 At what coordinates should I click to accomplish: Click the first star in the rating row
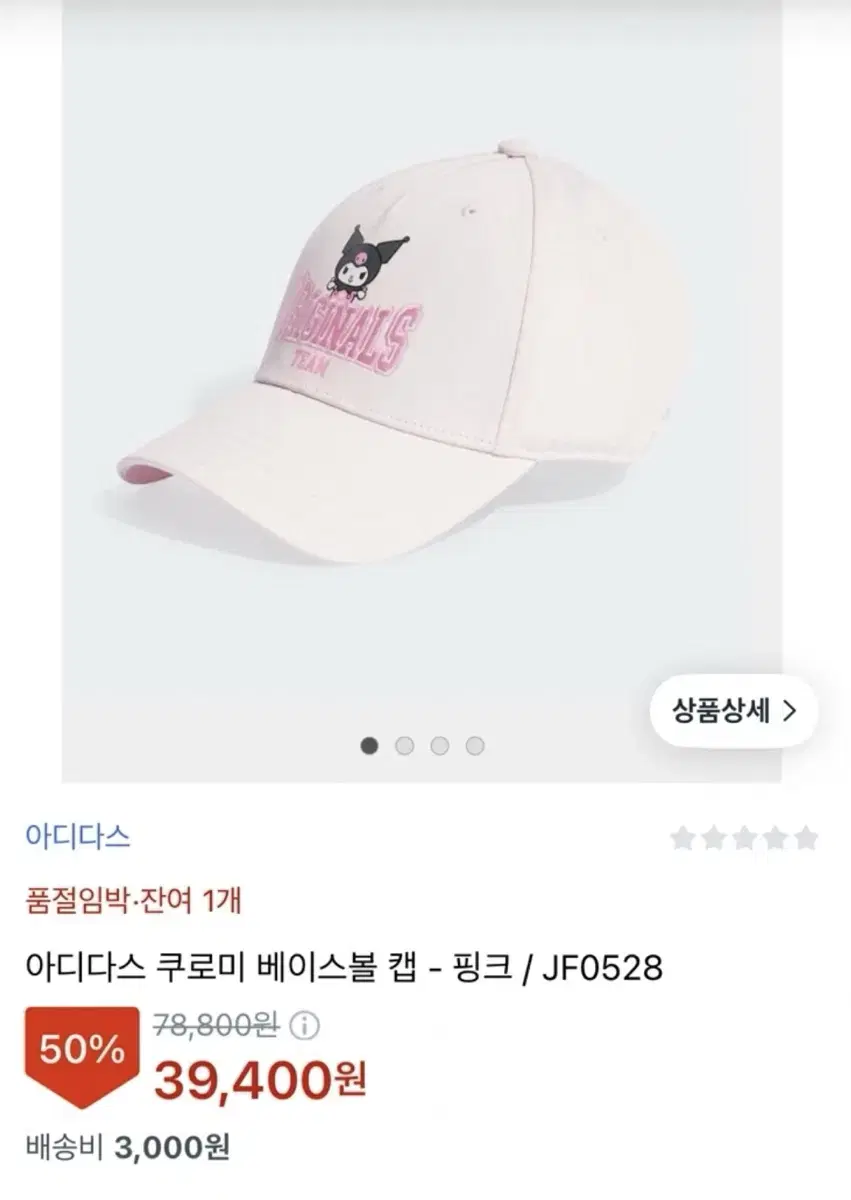(682, 838)
